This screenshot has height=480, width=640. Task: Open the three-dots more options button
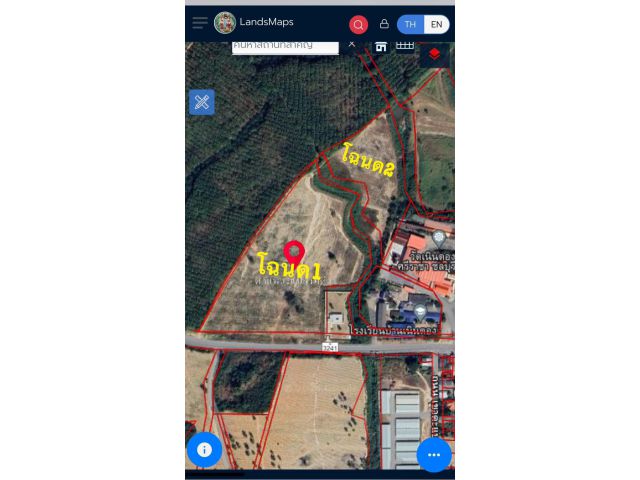(434, 454)
